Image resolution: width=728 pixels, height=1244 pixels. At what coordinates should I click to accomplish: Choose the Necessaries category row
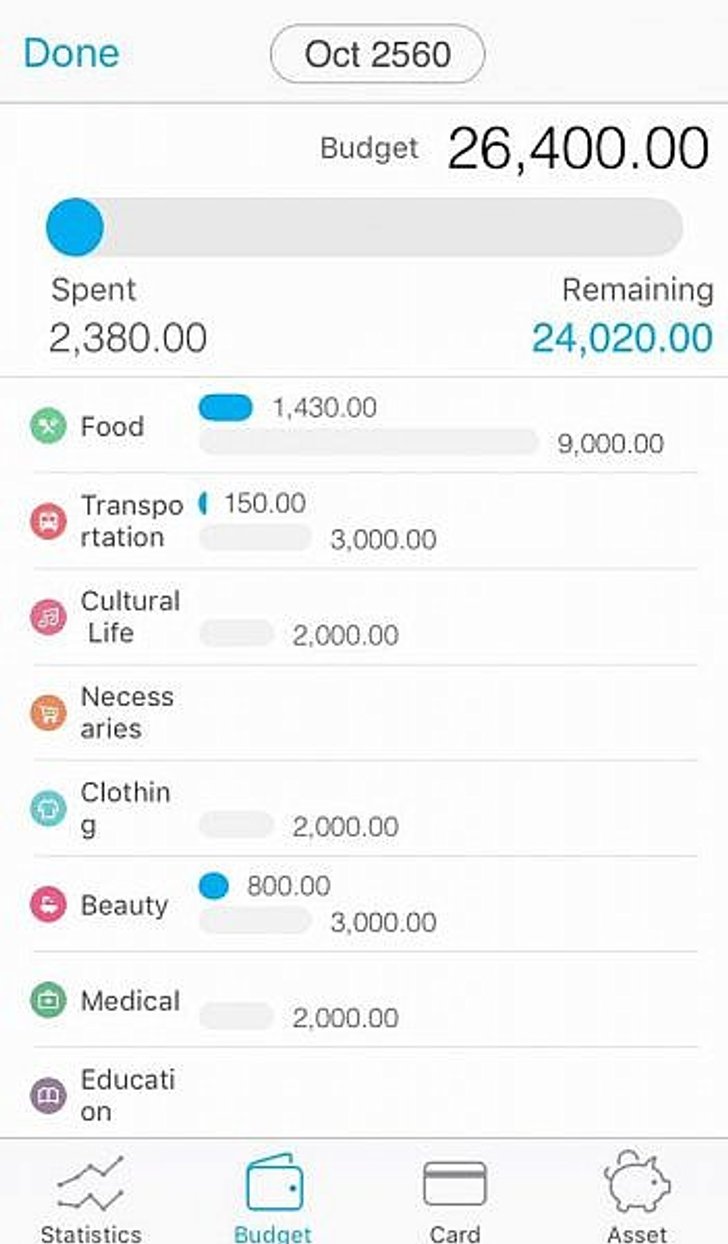pos(364,713)
